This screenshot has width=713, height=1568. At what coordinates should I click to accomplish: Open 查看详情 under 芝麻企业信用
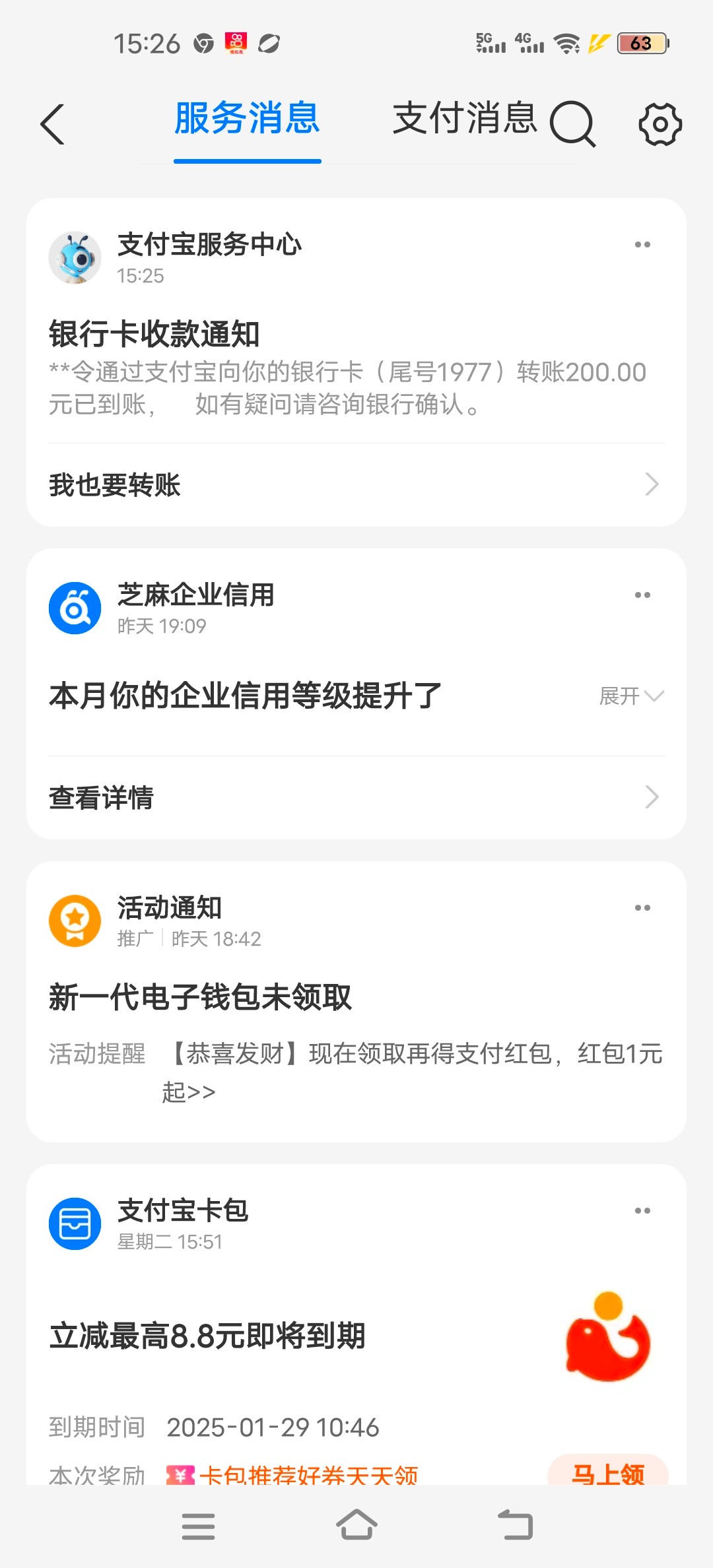pos(356,797)
